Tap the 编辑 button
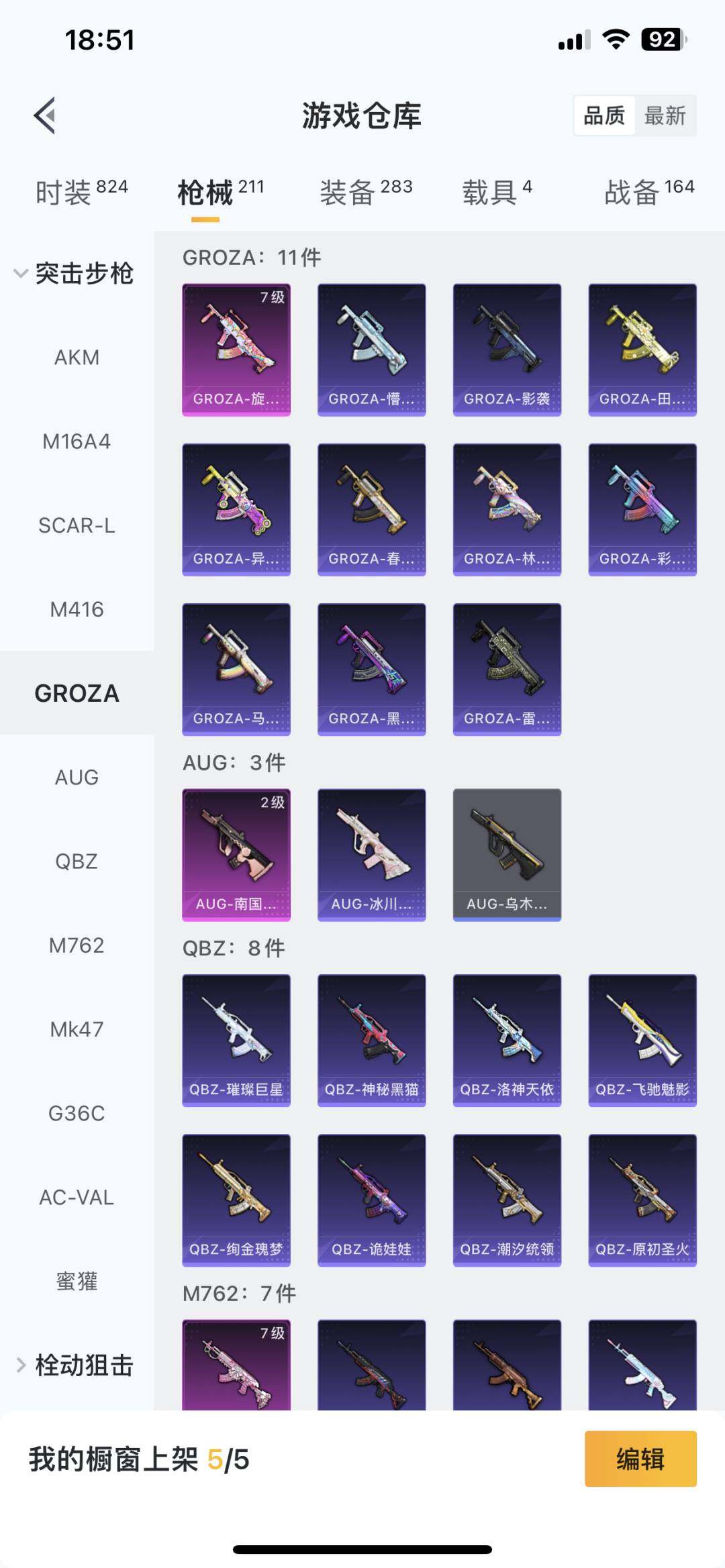725x1568 pixels. click(x=640, y=1459)
